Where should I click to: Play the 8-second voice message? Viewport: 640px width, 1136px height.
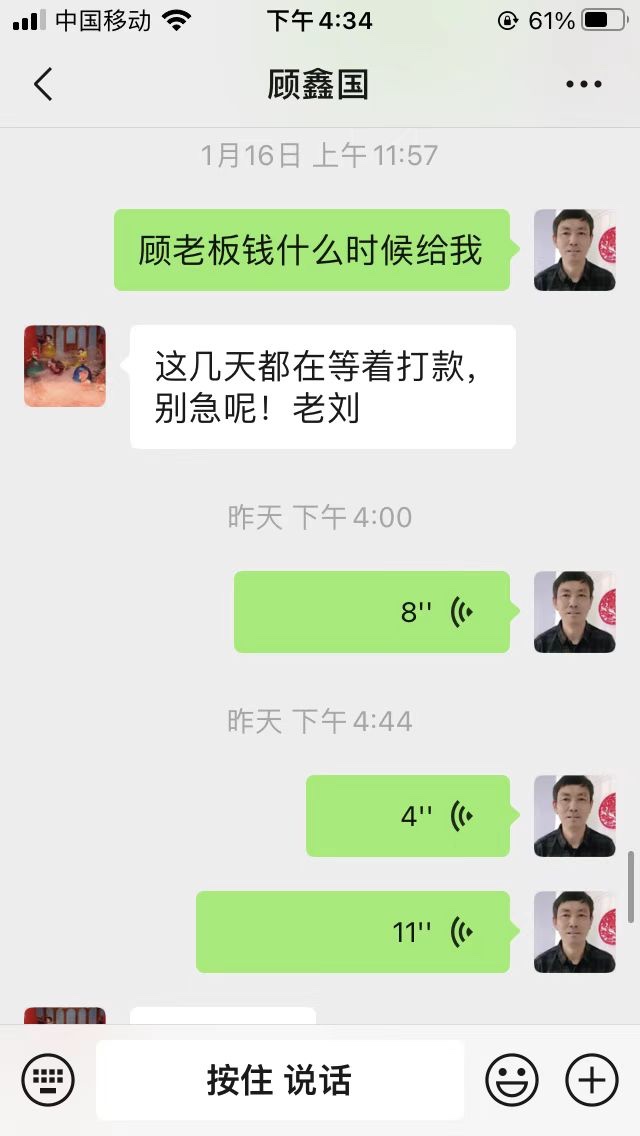coord(372,612)
